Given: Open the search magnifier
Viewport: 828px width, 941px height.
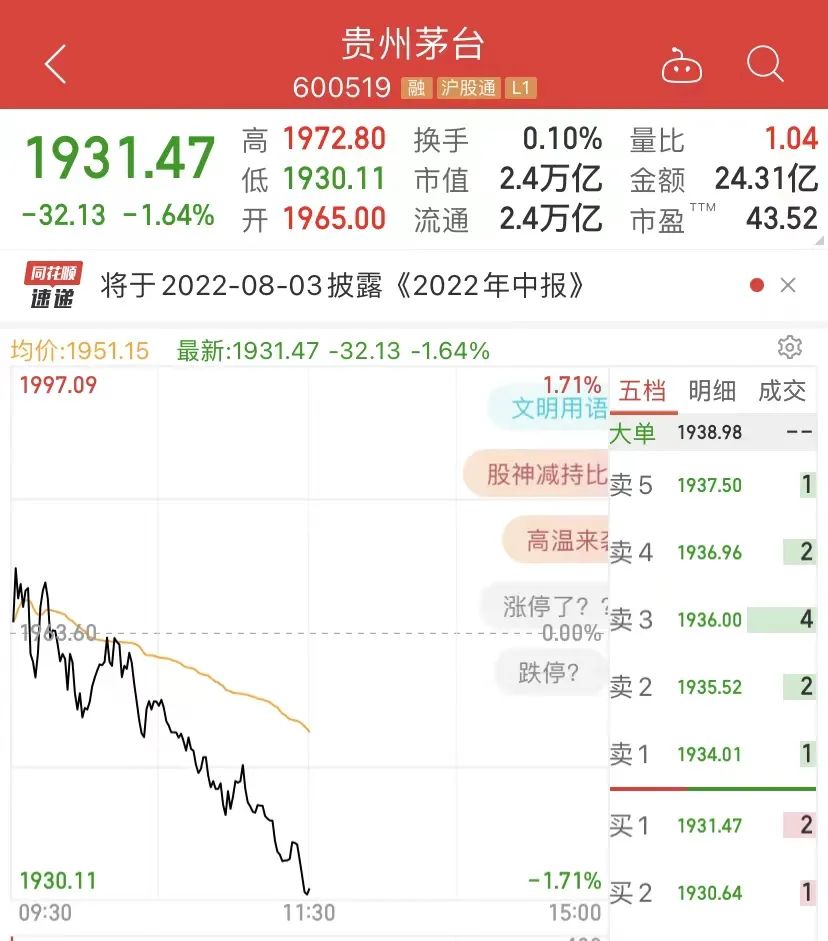Looking at the screenshot, I should tap(765, 66).
